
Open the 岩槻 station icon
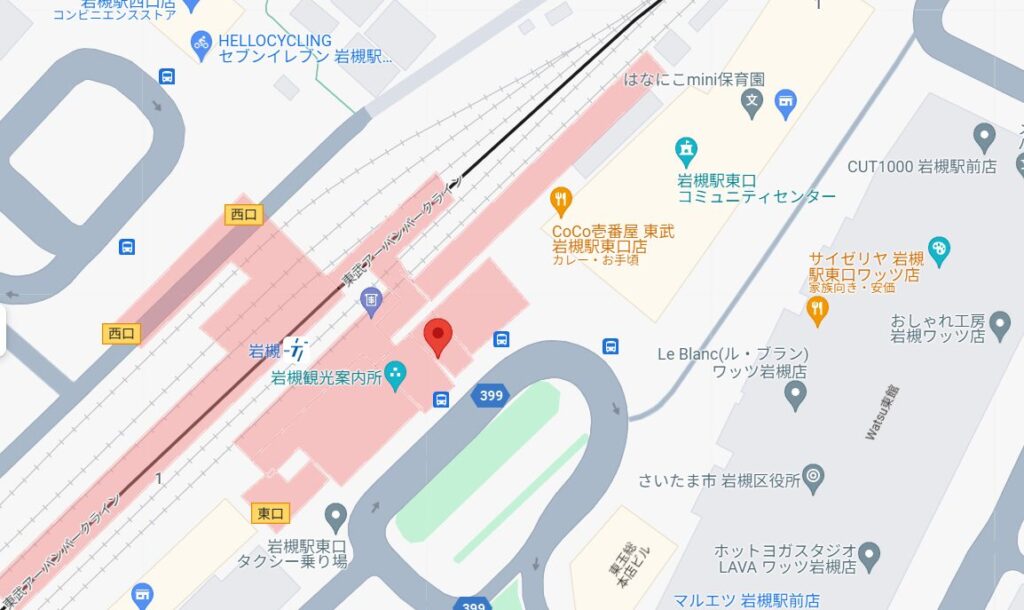click(x=296, y=351)
